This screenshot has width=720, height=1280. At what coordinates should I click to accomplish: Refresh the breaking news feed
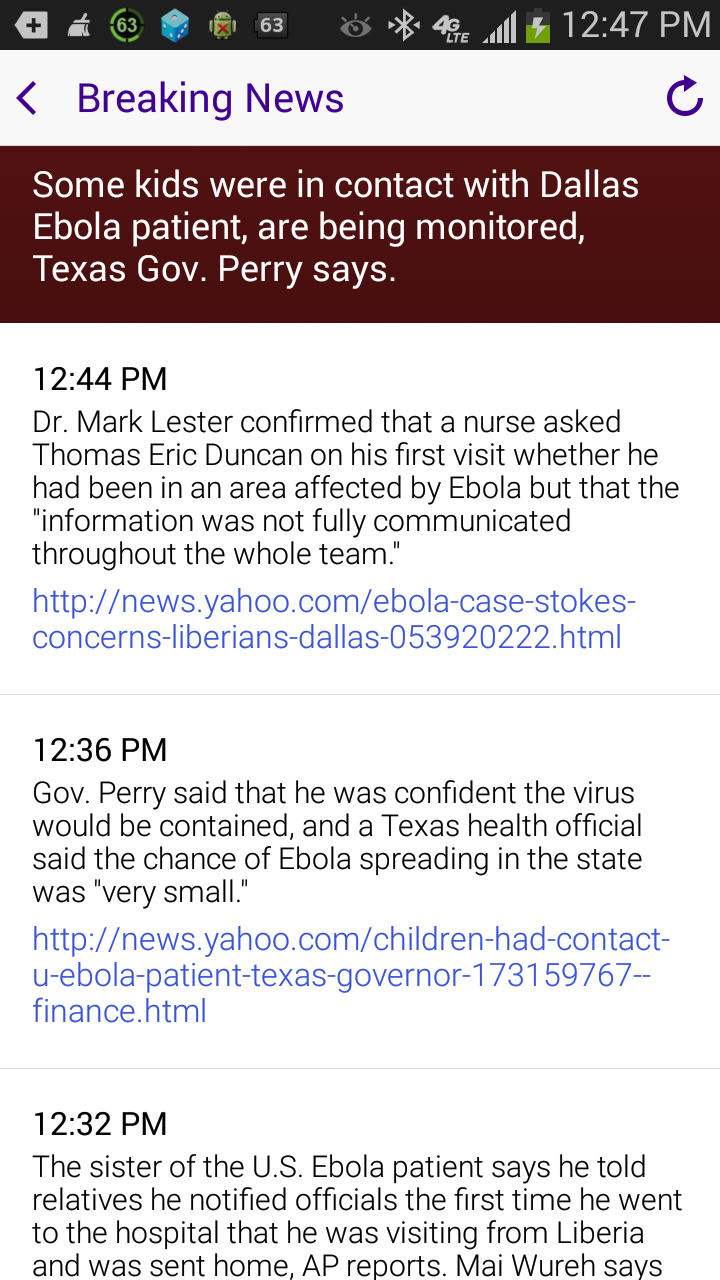click(685, 97)
